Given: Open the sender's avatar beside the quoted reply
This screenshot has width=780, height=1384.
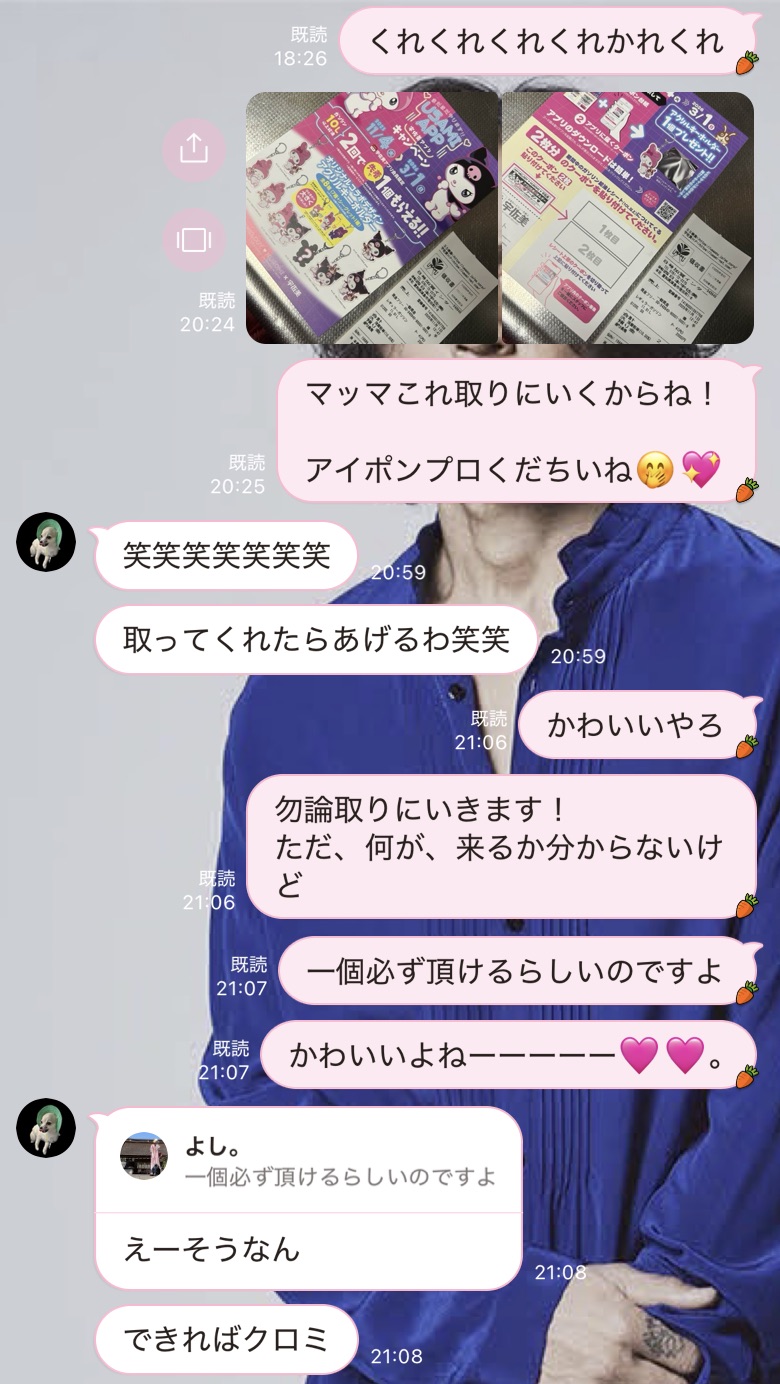Looking at the screenshot, I should click(x=46, y=1128).
